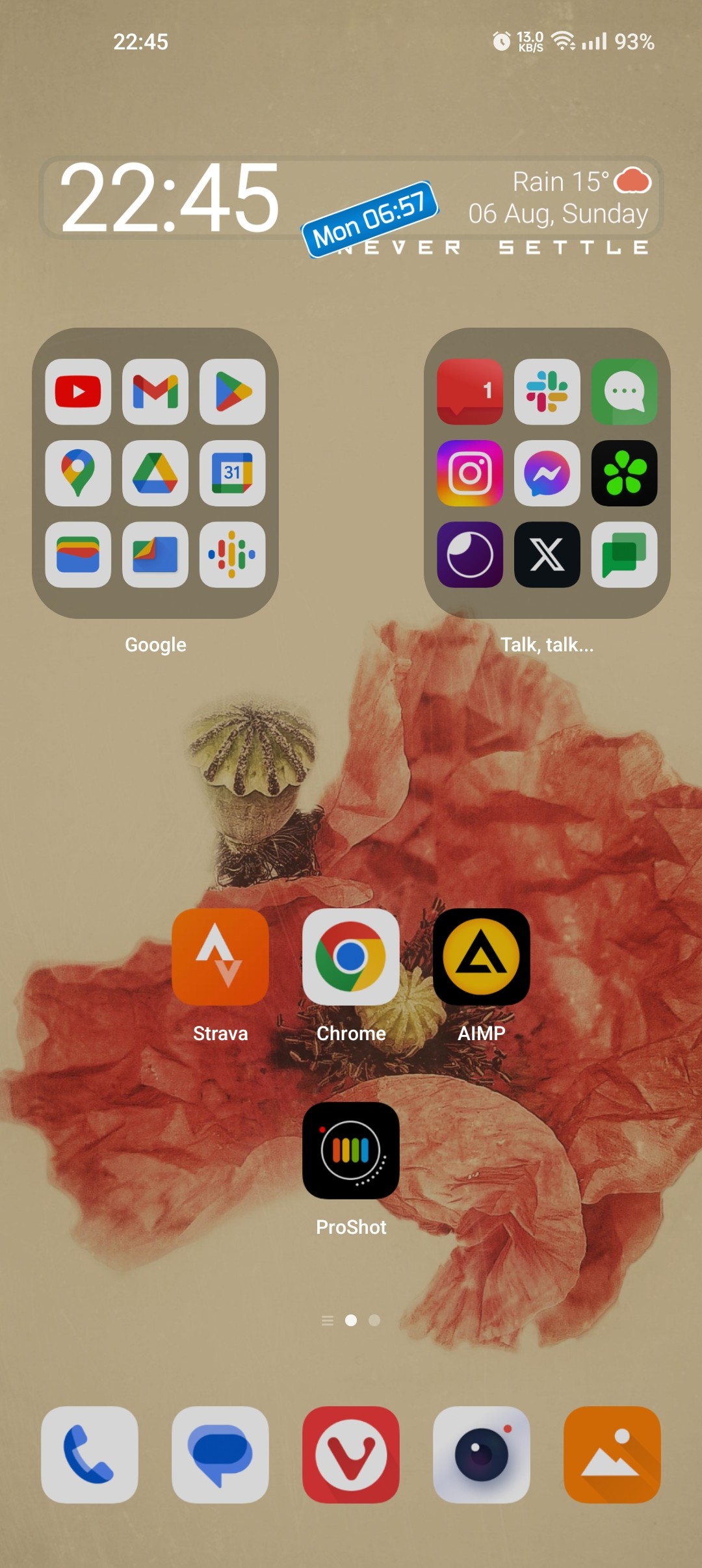Open Facebook Messenger
This screenshot has height=1568, width=702.
tap(547, 473)
